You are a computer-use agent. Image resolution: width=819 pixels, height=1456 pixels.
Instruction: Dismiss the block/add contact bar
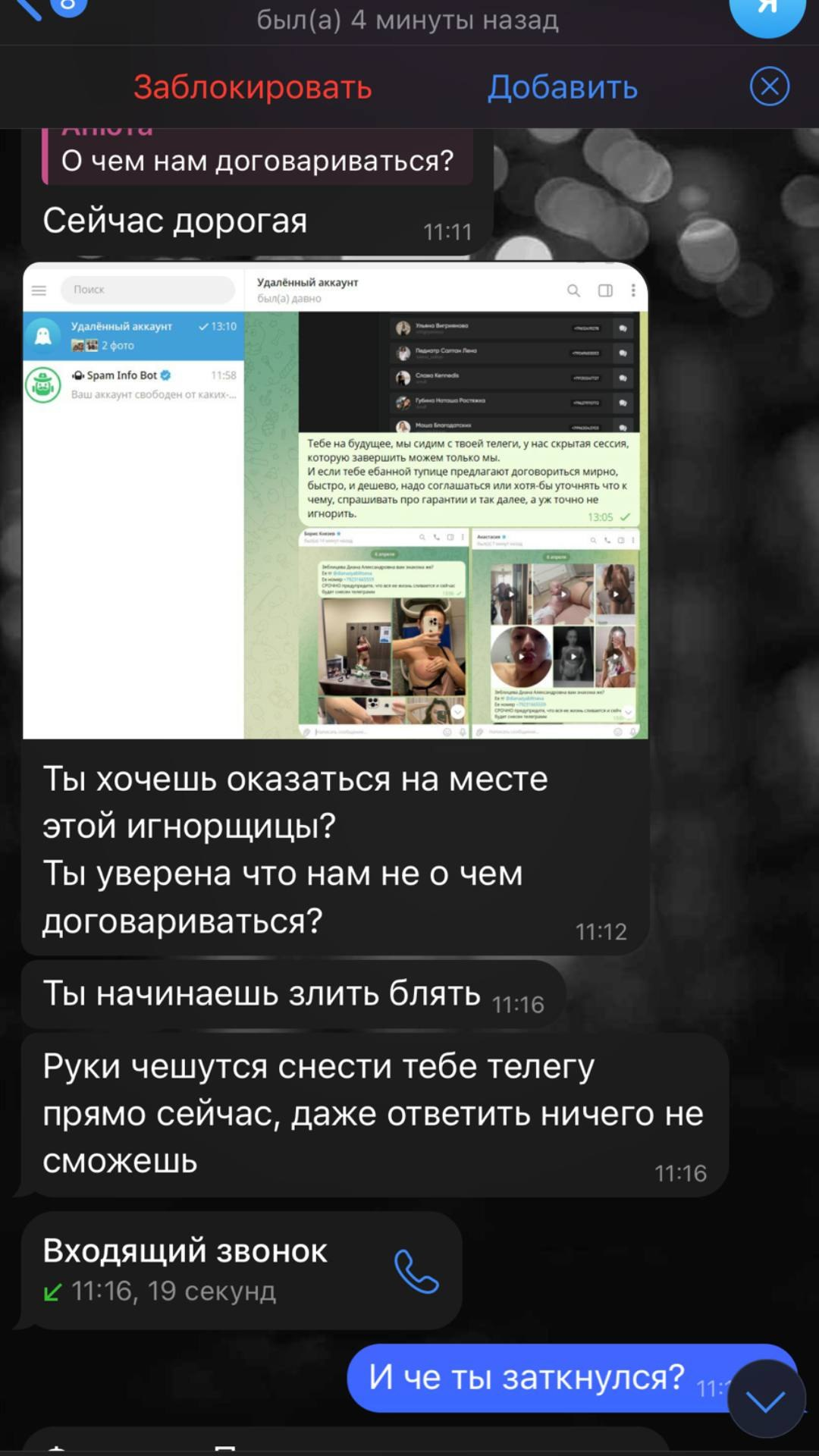[770, 86]
